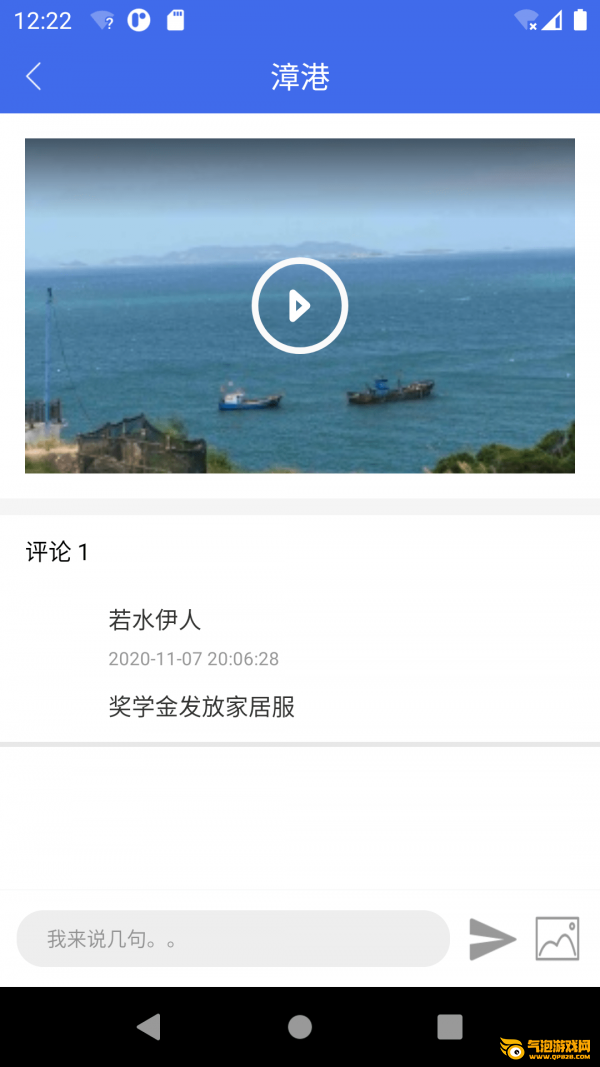Send the comment with the arrow icon
Image resolution: width=600 pixels, height=1067 pixels.
point(492,939)
